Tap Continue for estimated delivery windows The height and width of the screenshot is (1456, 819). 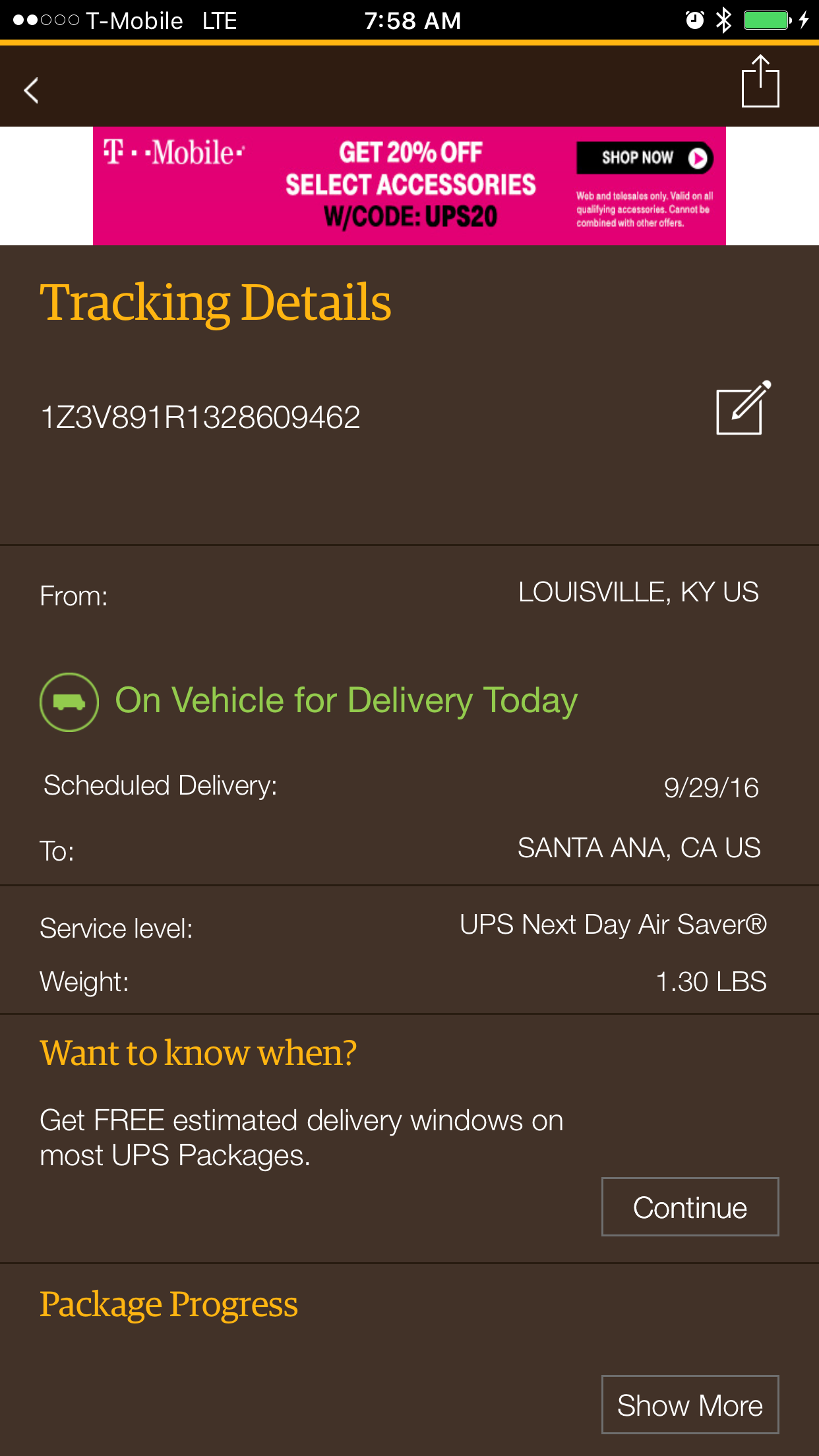click(690, 1207)
